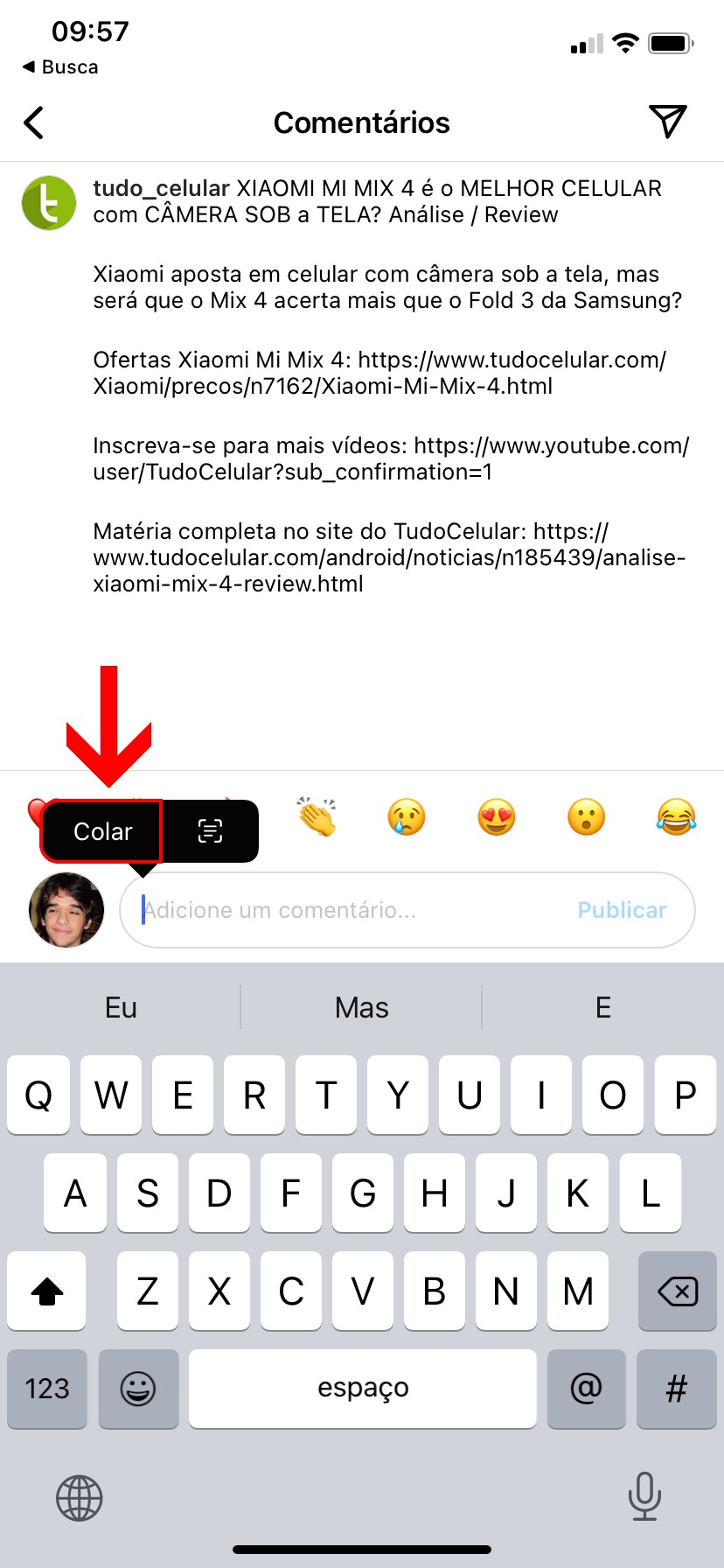724x1568 pixels.
Task: Open scan text option in popup
Action: (x=210, y=831)
